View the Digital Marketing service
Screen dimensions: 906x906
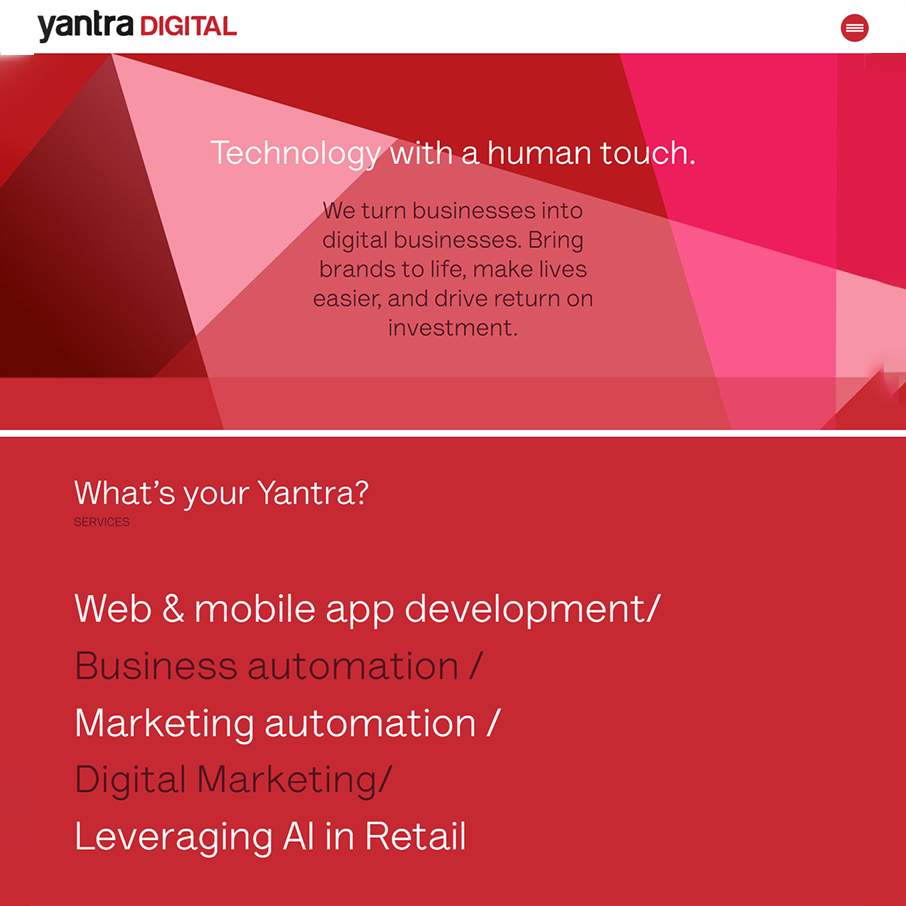[233, 780]
